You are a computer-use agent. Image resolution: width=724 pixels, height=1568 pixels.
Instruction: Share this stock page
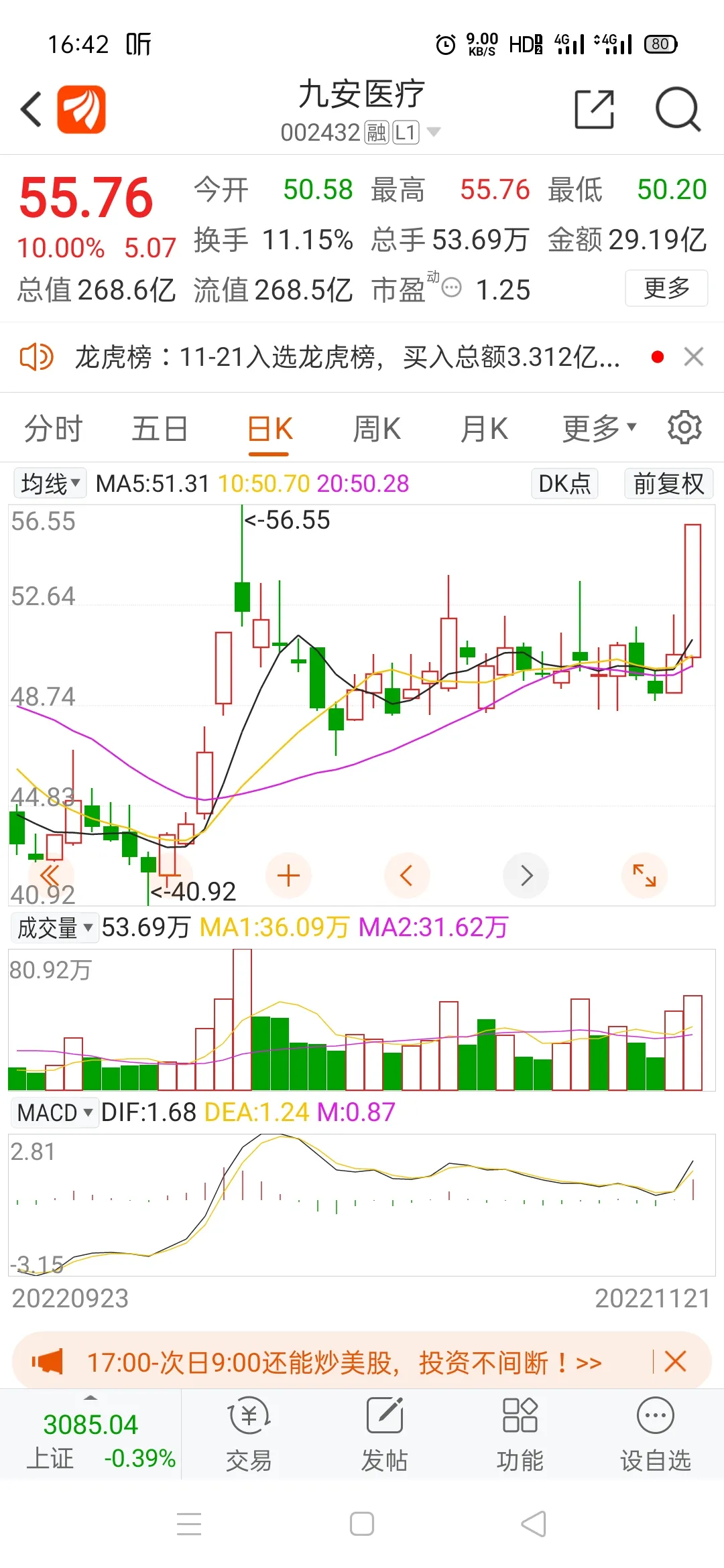click(594, 109)
